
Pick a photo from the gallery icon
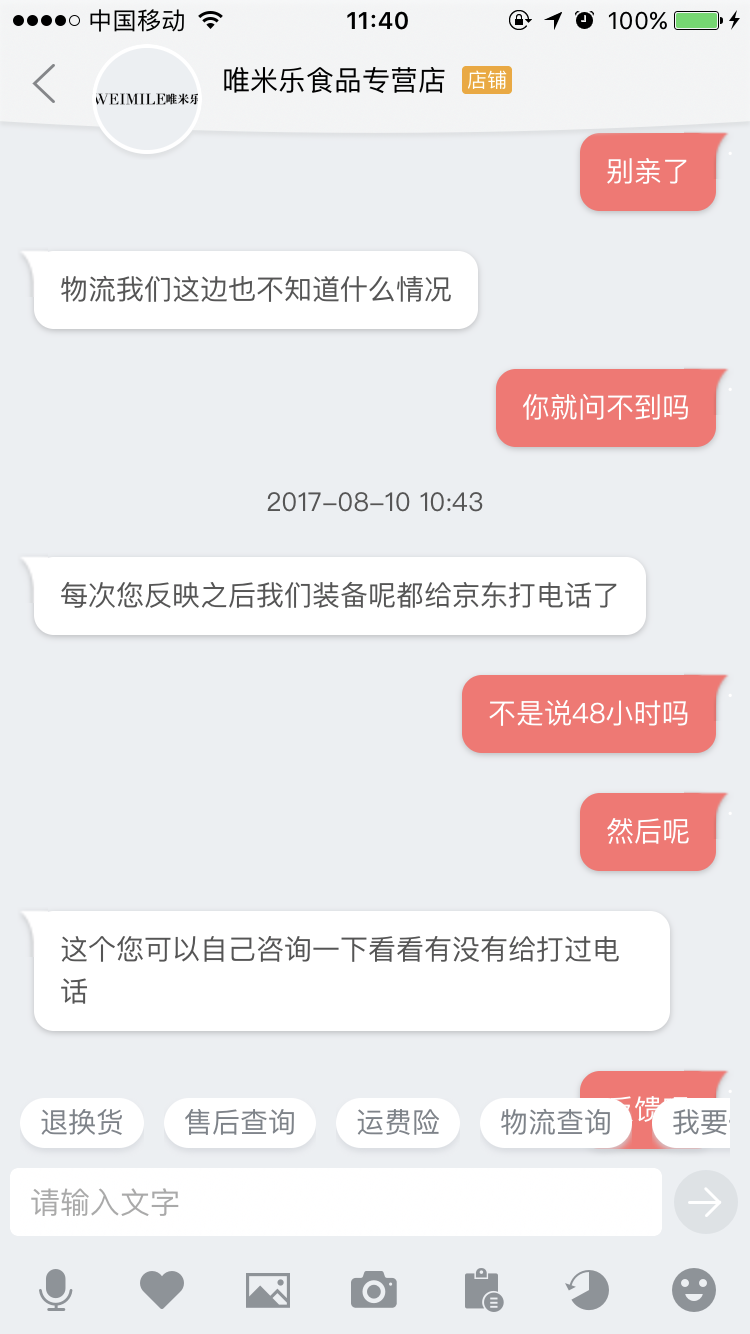pyautogui.click(x=268, y=1289)
